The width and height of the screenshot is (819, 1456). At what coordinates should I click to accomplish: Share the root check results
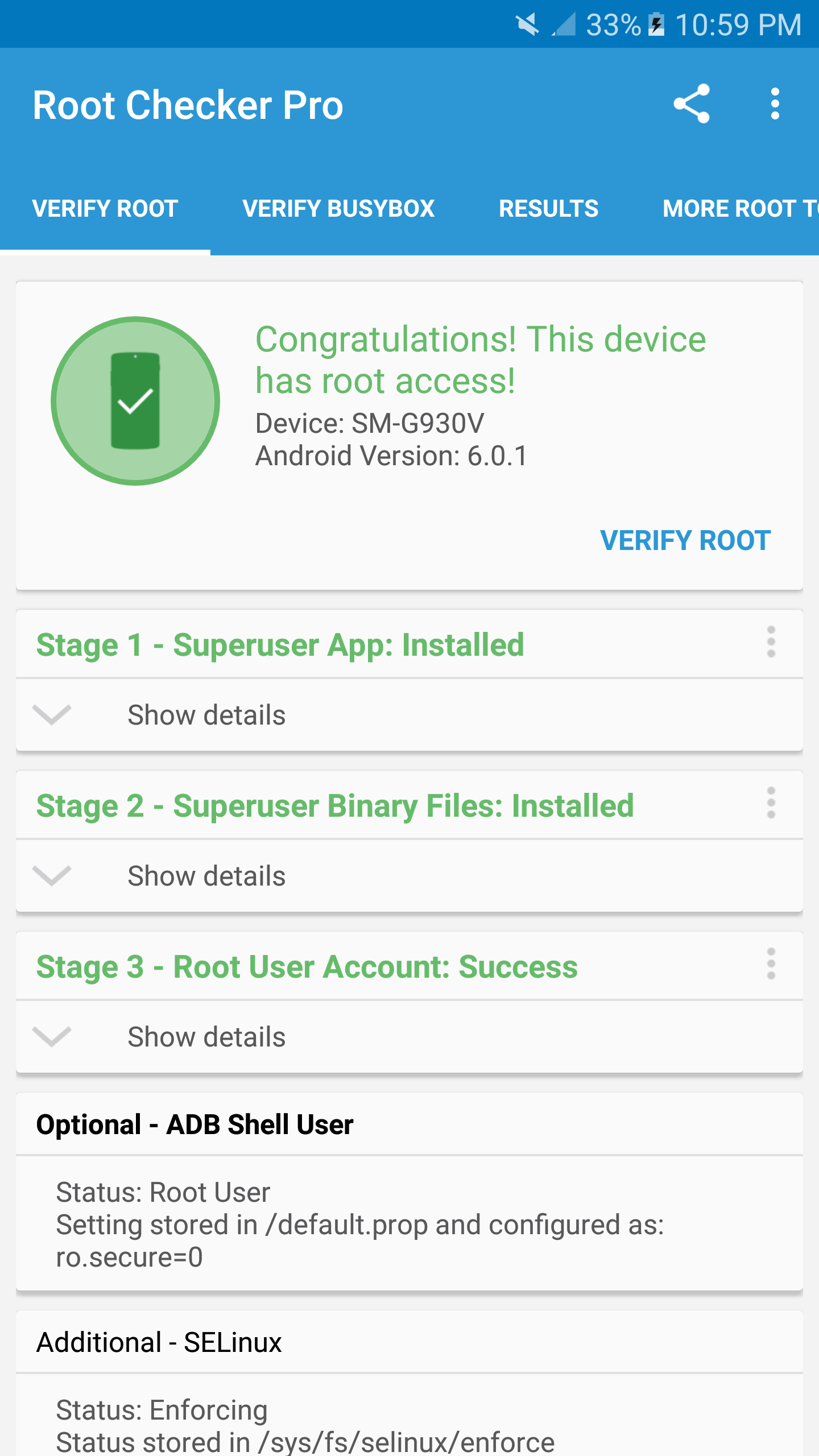point(692,104)
